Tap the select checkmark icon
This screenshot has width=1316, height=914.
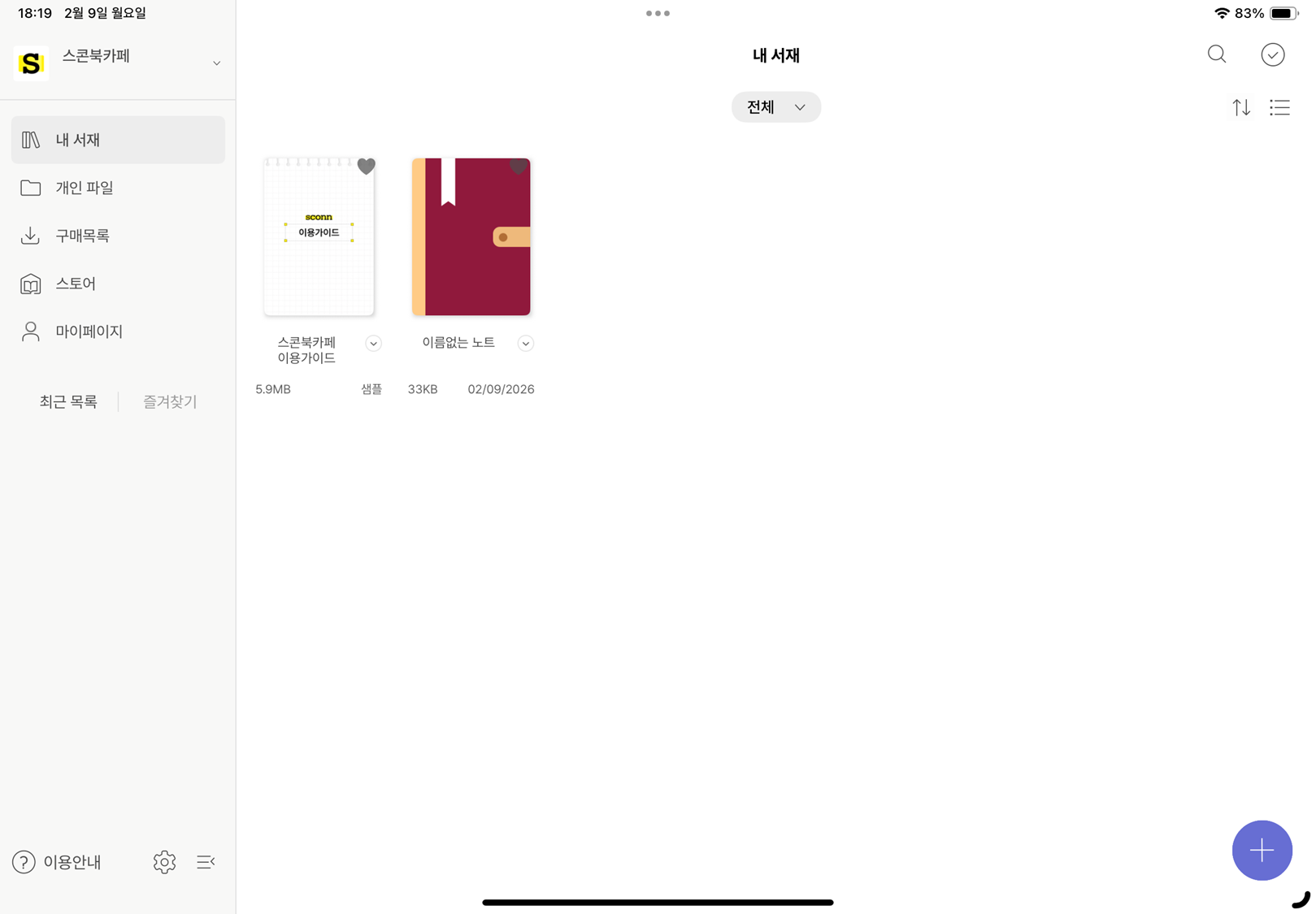1272,54
